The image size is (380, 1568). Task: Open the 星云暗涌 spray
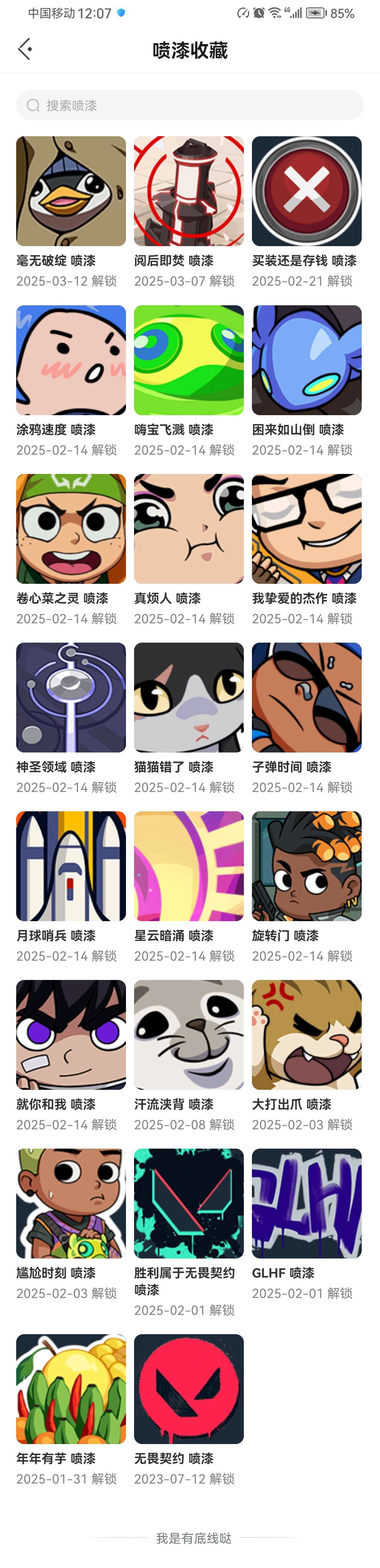tap(189, 866)
